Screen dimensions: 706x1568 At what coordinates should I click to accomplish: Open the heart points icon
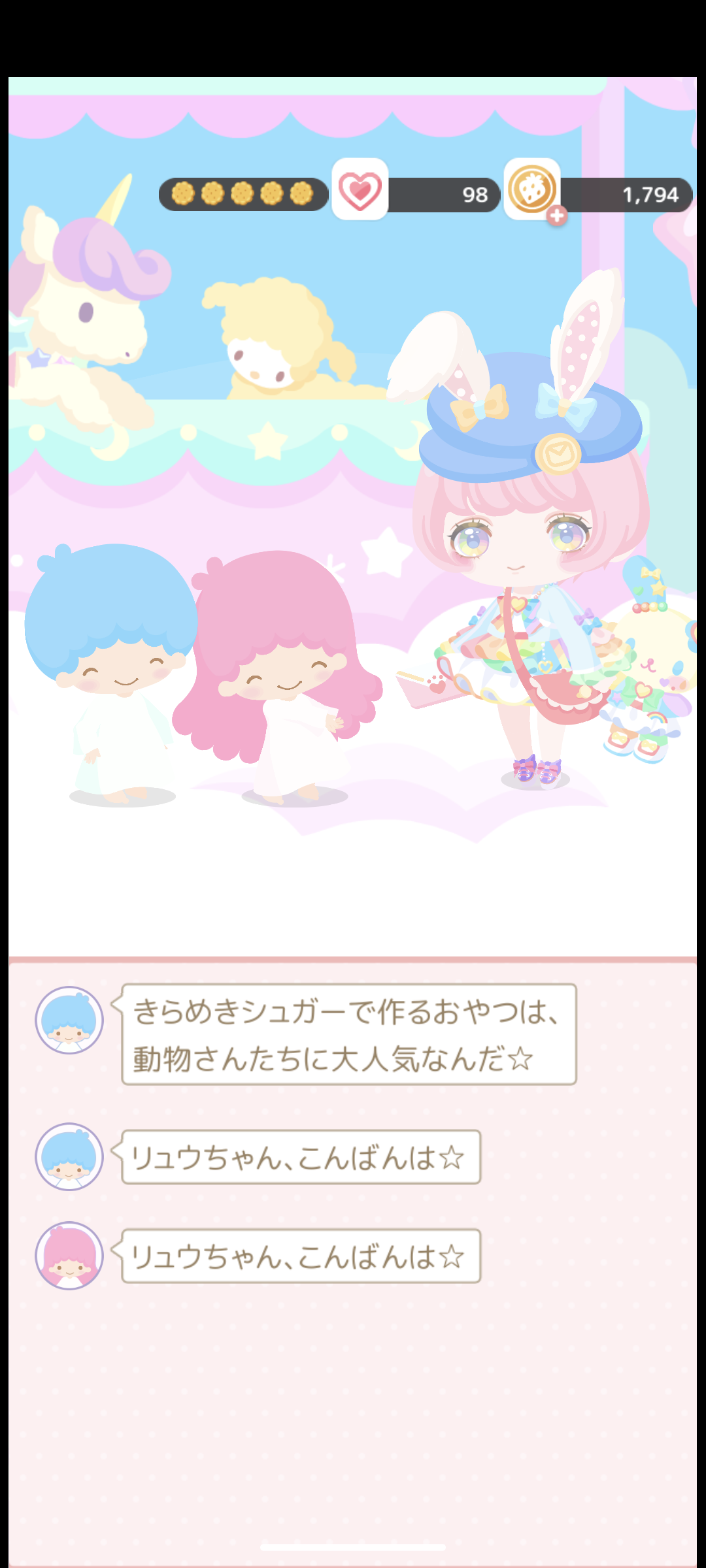coord(360,189)
